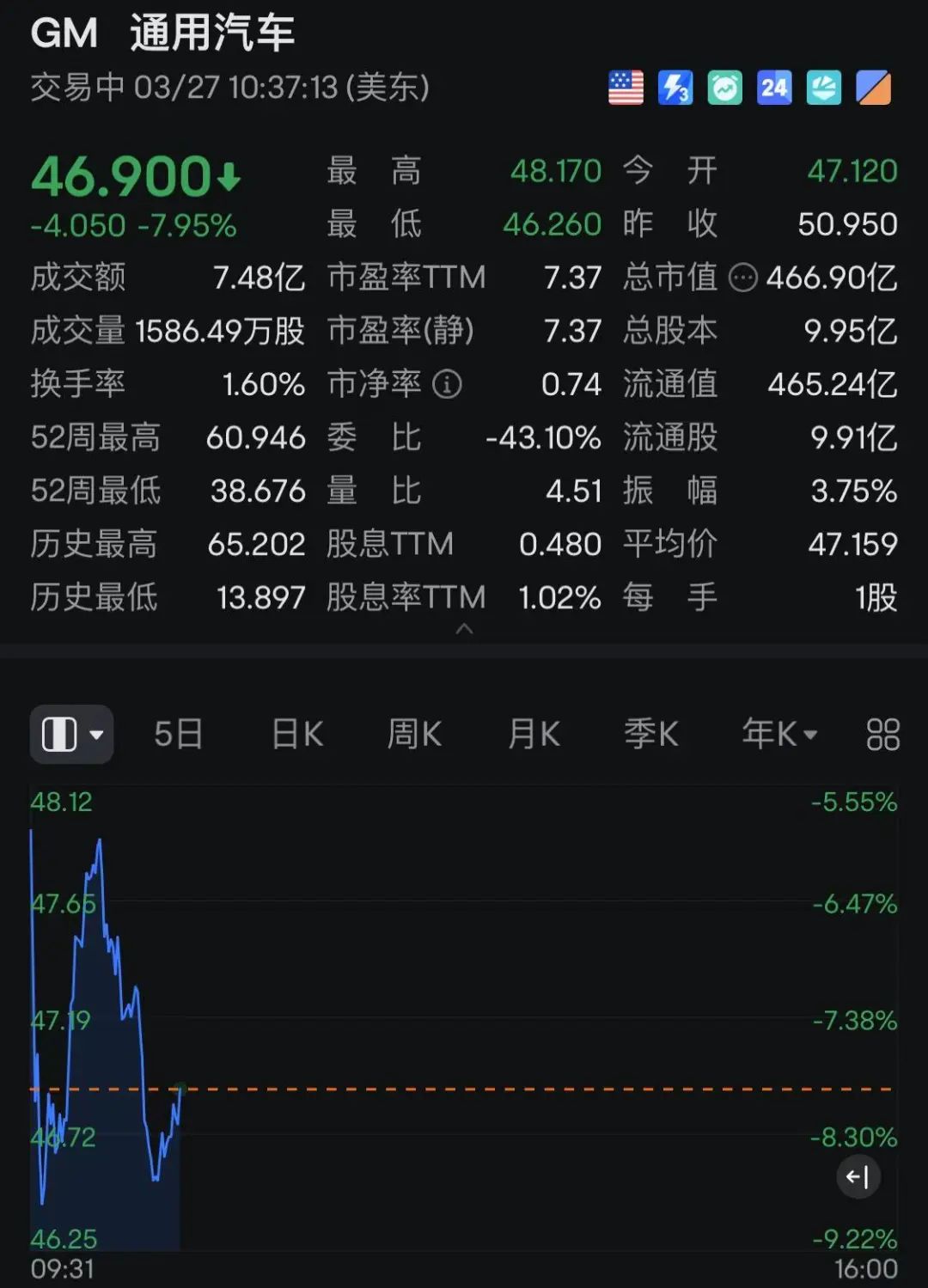Image resolution: width=928 pixels, height=1288 pixels.
Task: Open the 年K dropdown
Action: pos(779,735)
